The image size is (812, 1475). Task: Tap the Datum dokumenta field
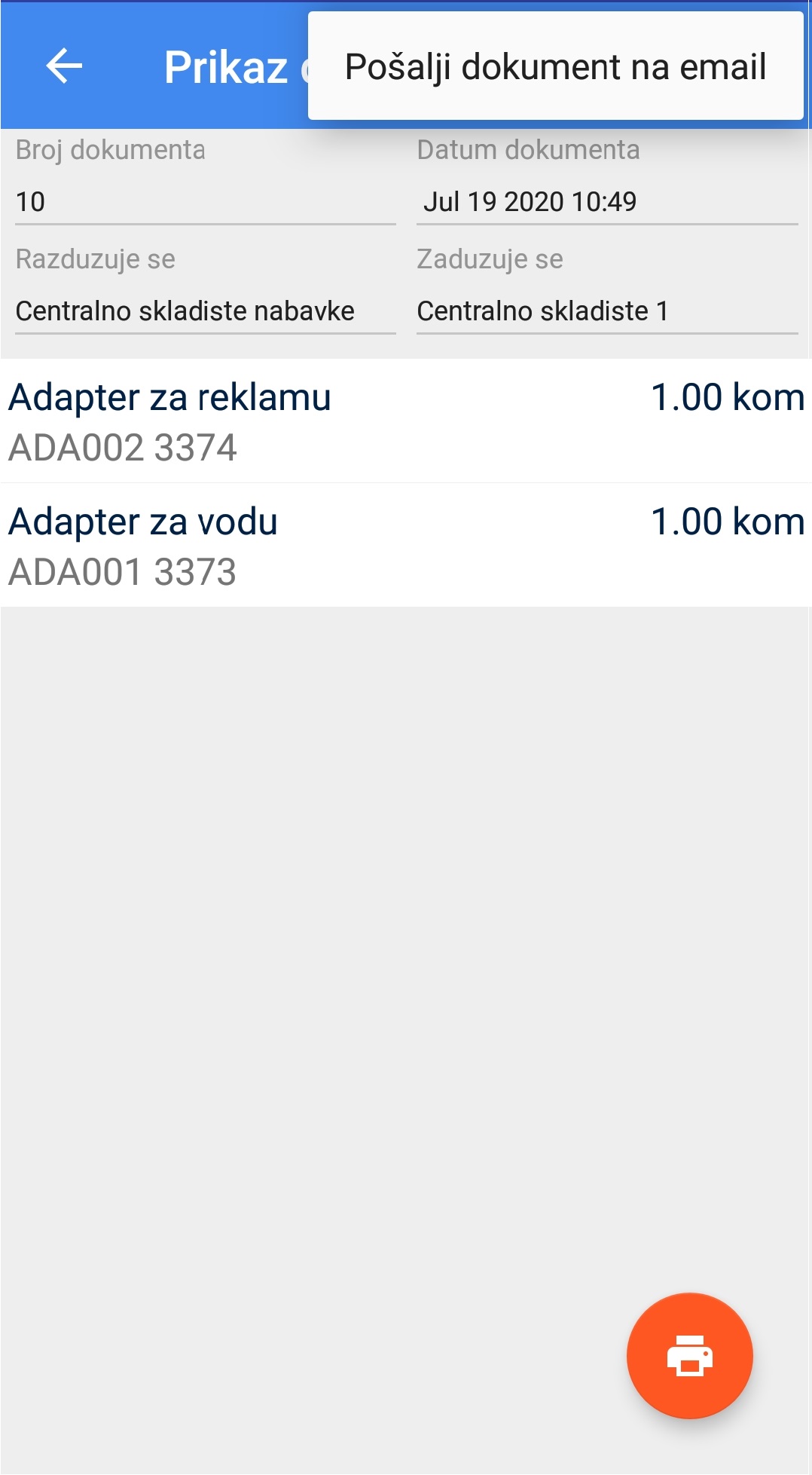606,202
